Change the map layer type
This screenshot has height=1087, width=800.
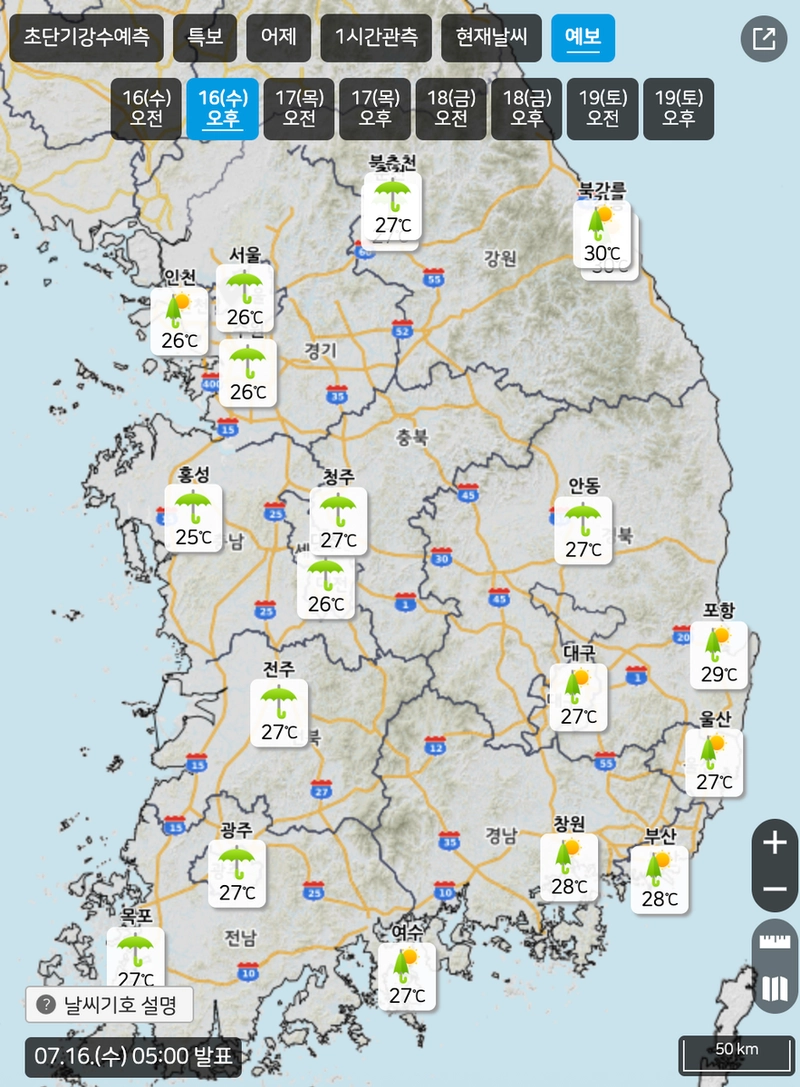(x=774, y=989)
